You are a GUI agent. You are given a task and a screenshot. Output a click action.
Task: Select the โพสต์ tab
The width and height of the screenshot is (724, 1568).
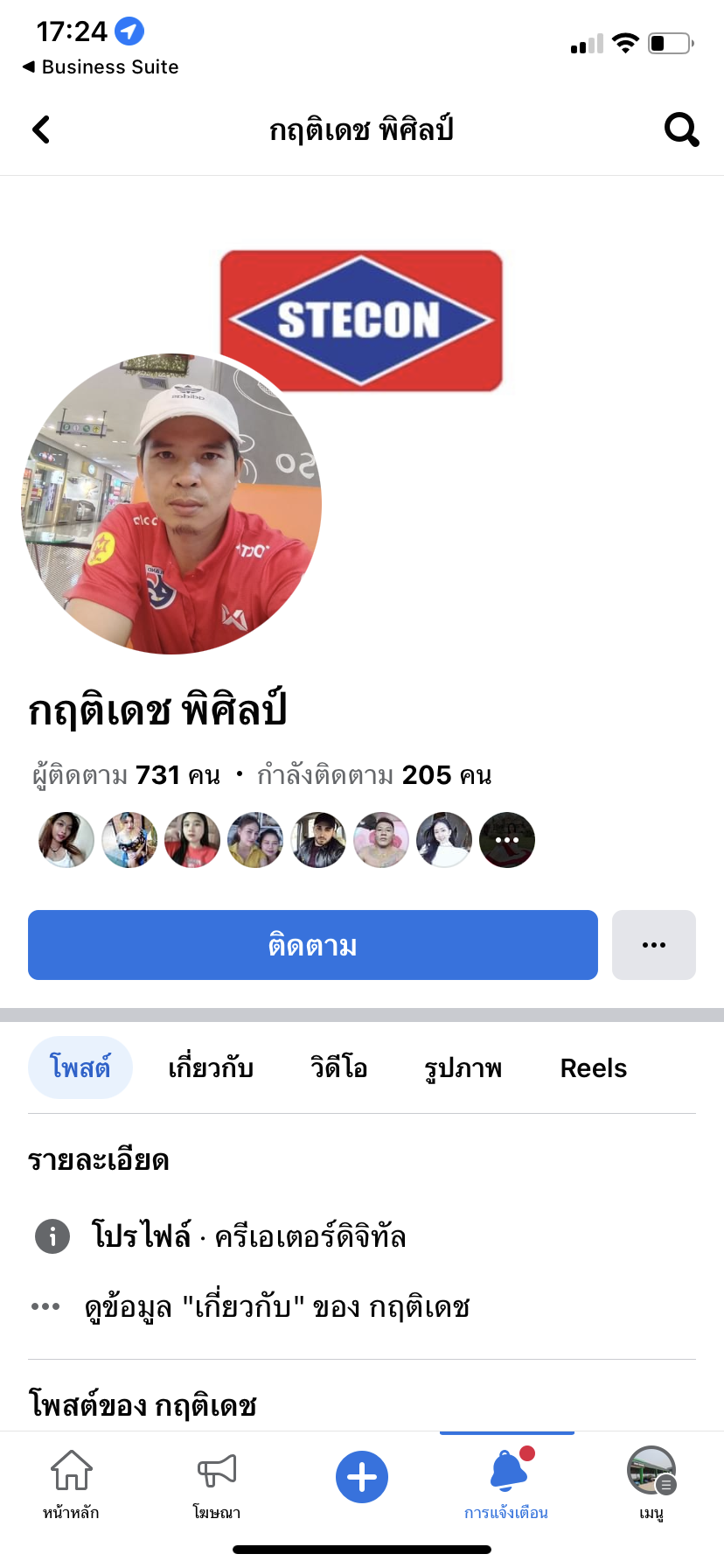[80, 1068]
